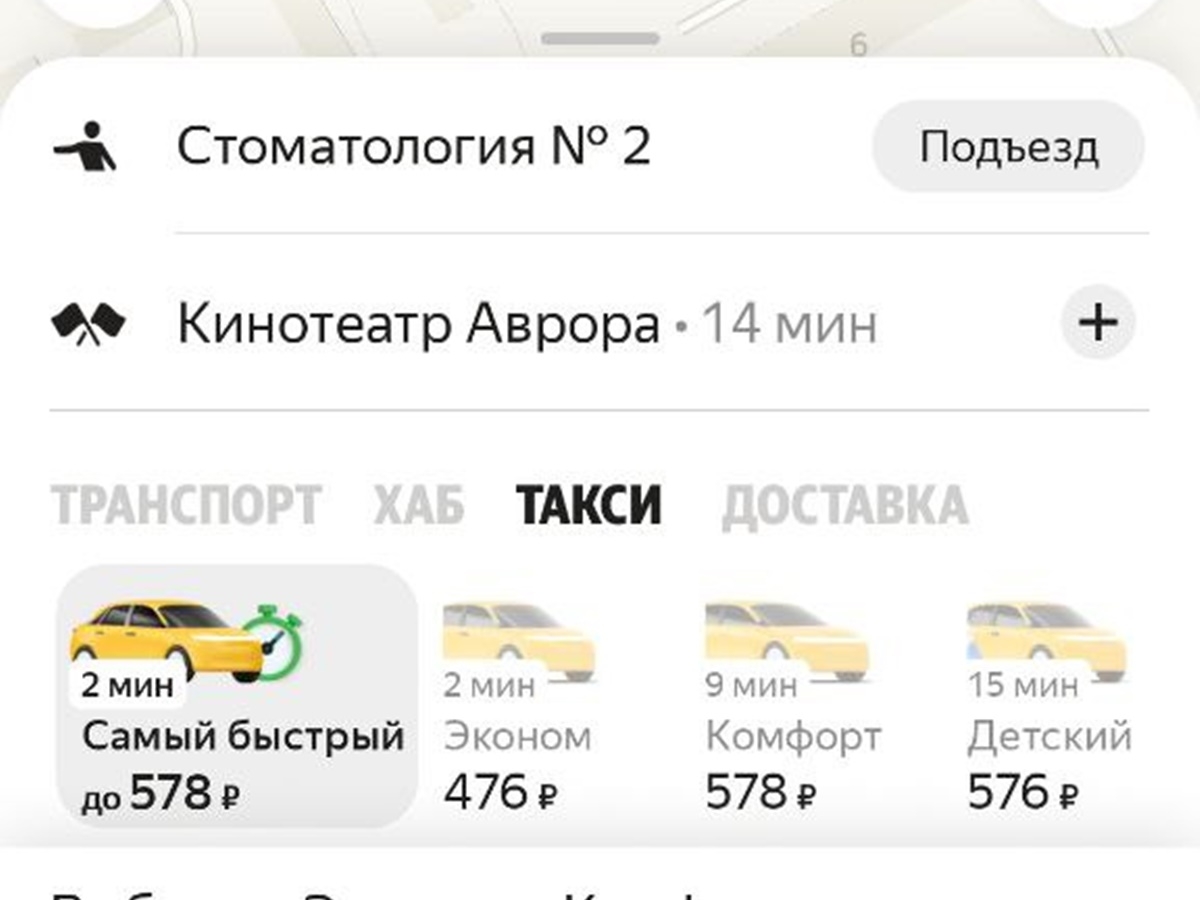
Task: Select the Такси tab
Action: point(588,505)
